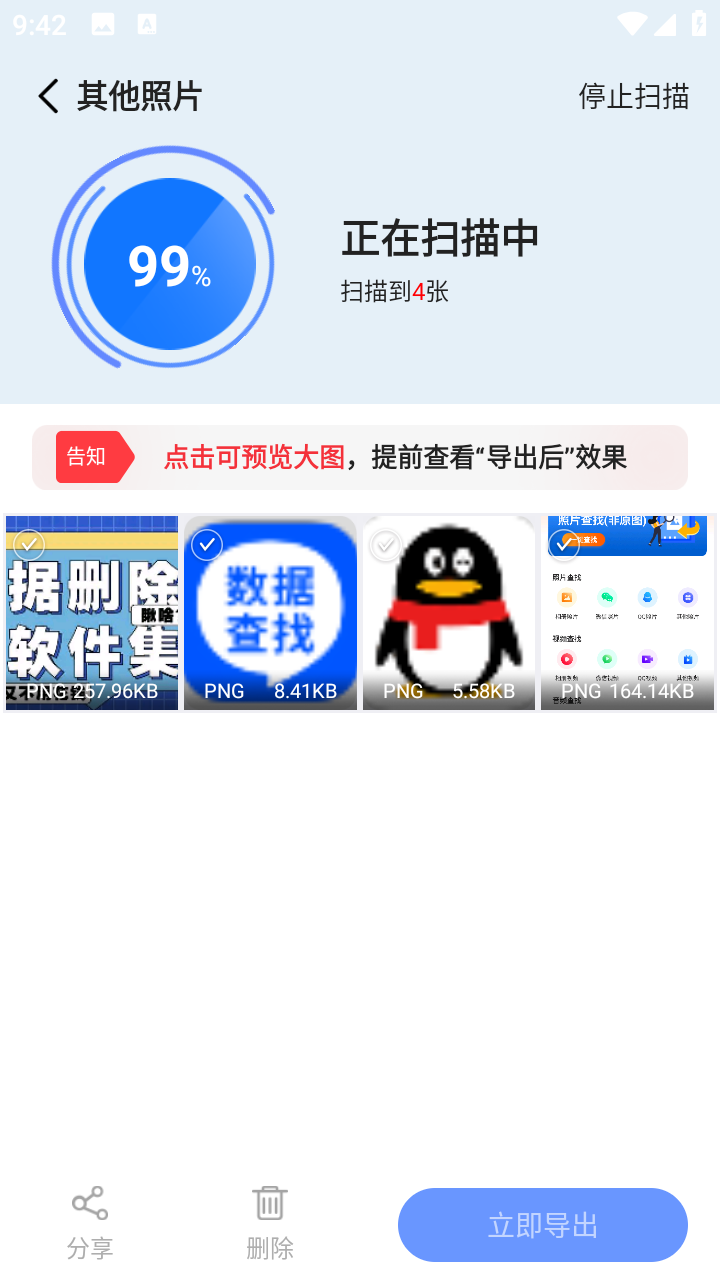Delete selected photos with 删除
The height and width of the screenshot is (1280, 720).
click(x=270, y=1223)
